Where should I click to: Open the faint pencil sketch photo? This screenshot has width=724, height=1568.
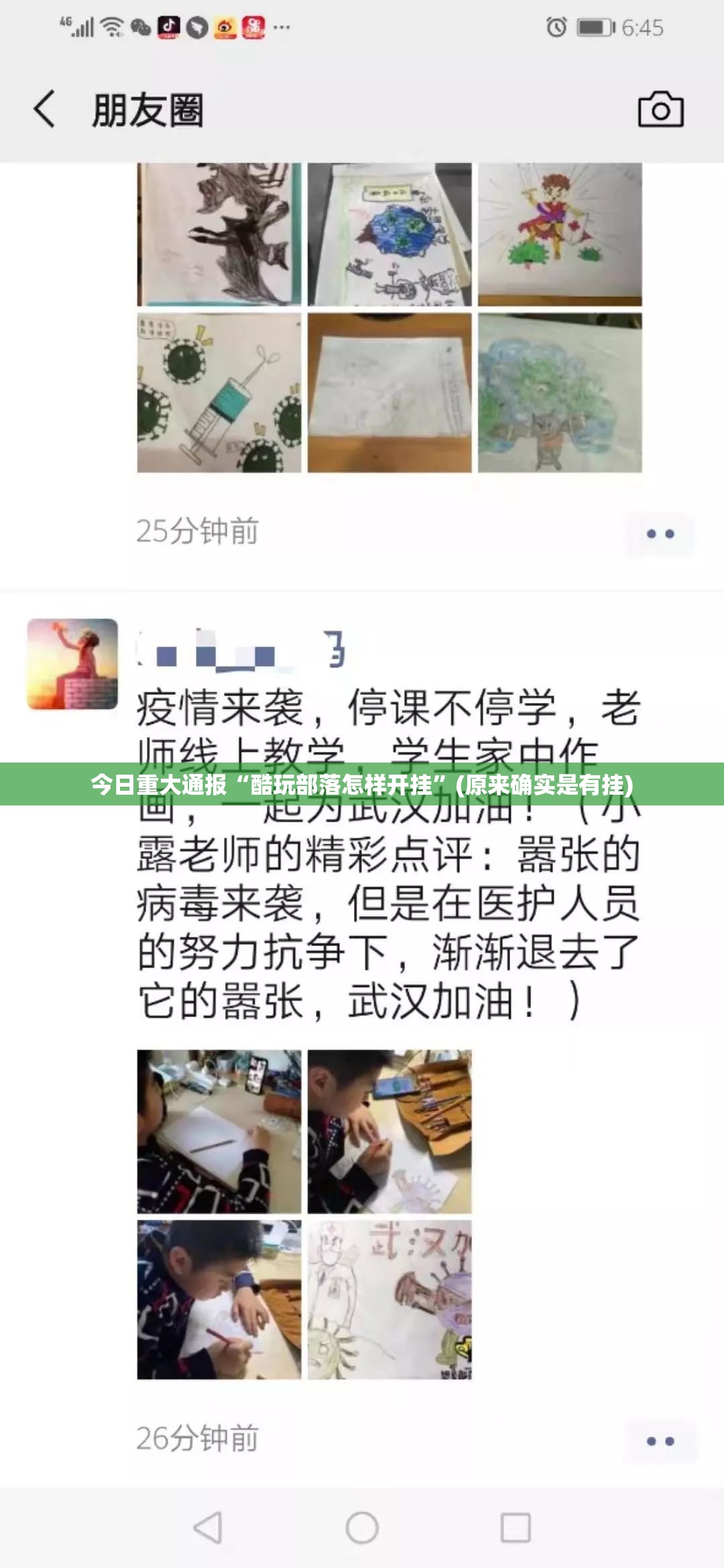click(389, 393)
